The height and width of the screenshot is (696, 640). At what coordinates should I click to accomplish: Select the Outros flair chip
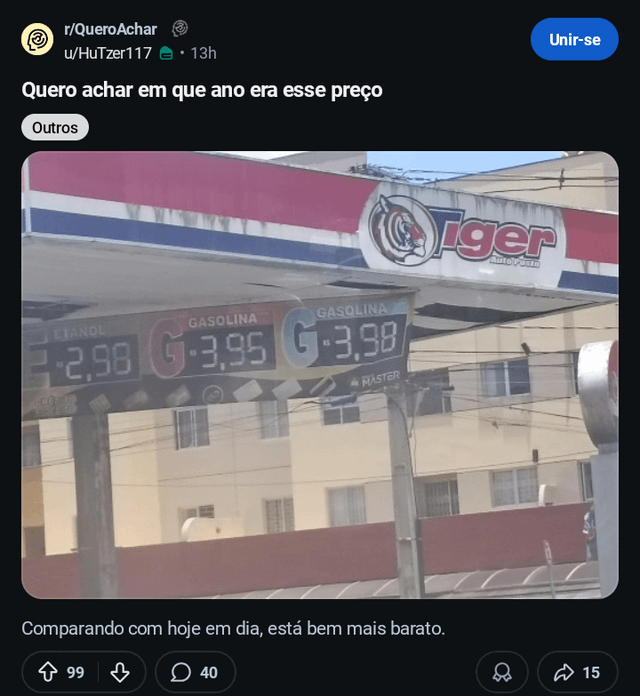[x=55, y=127]
